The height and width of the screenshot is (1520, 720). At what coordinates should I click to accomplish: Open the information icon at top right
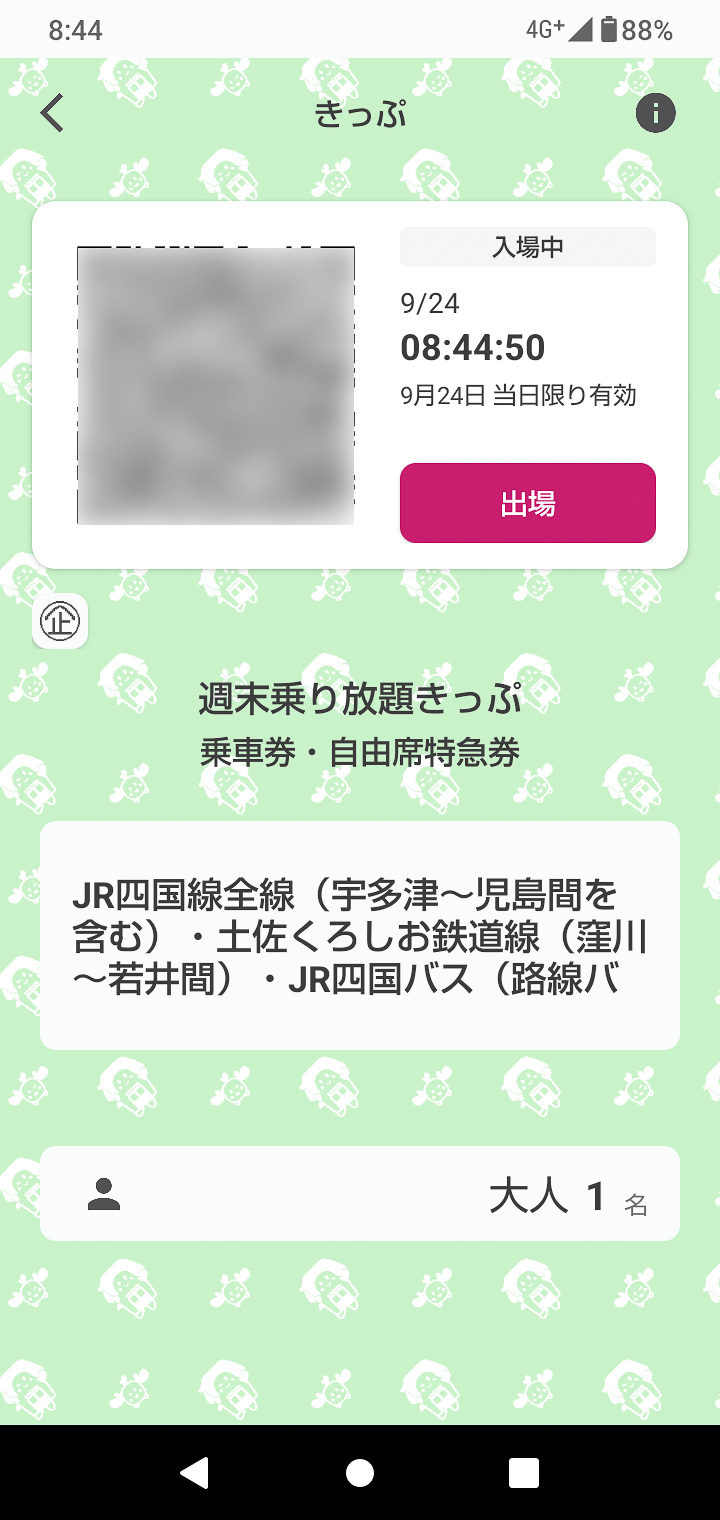pos(656,112)
